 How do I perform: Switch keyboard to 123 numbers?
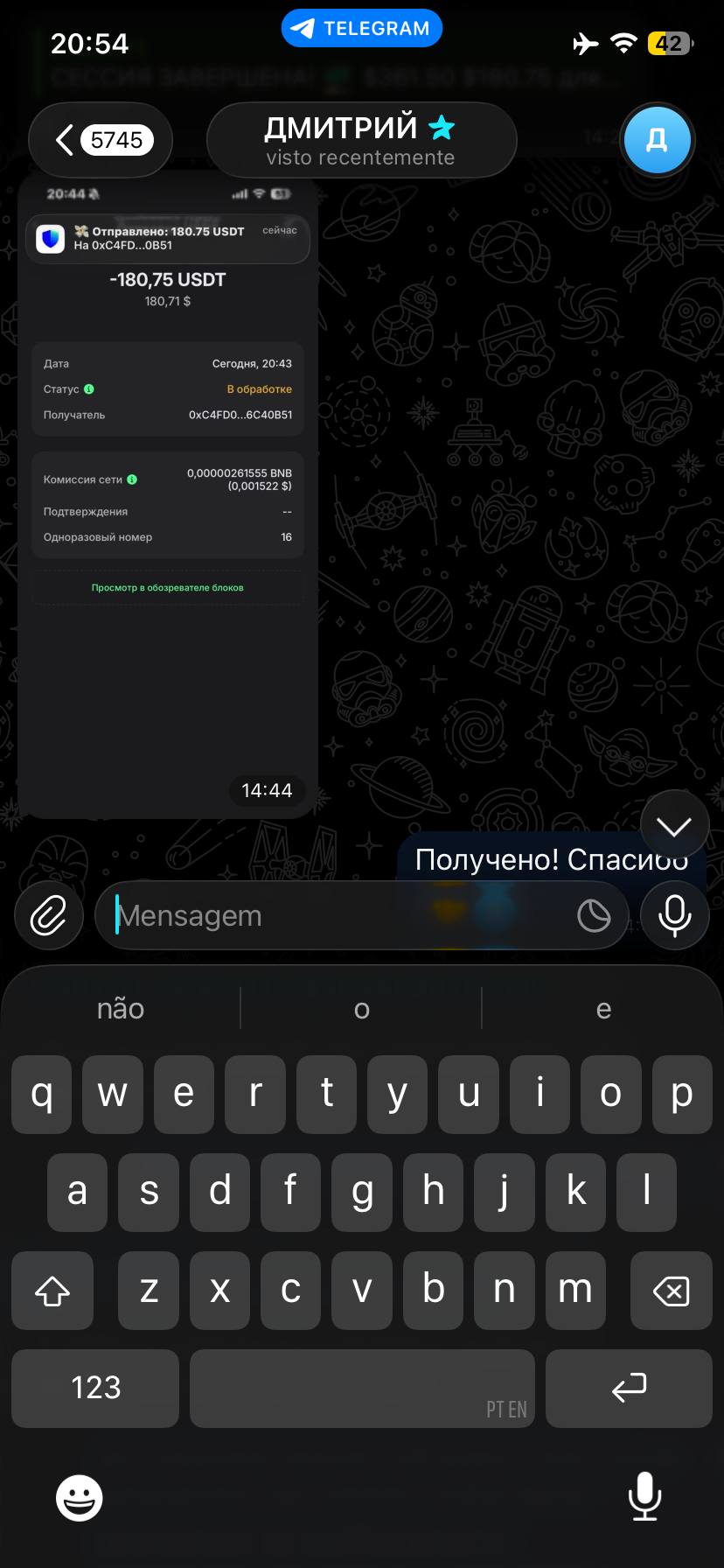point(95,1388)
